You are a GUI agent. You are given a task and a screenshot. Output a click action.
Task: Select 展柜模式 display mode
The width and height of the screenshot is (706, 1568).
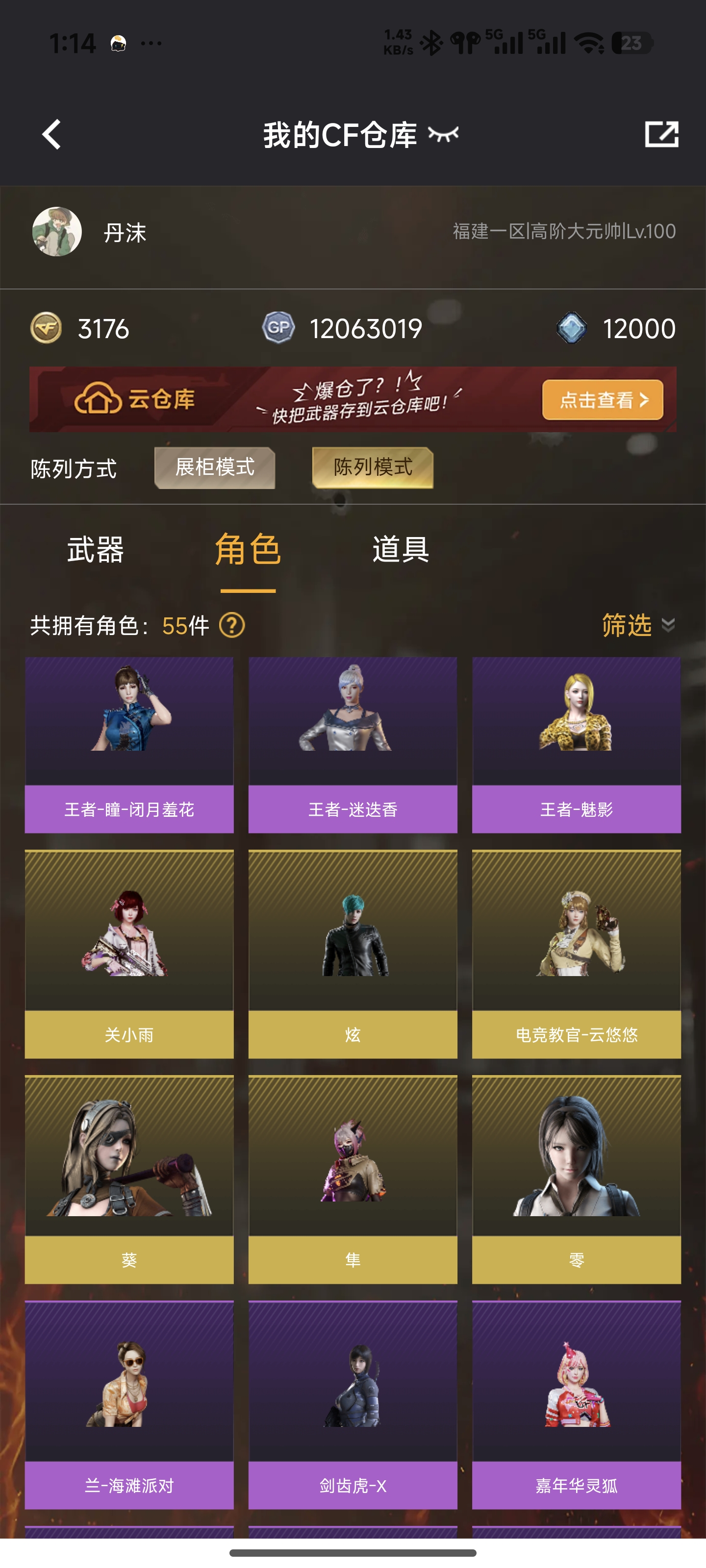pos(214,467)
